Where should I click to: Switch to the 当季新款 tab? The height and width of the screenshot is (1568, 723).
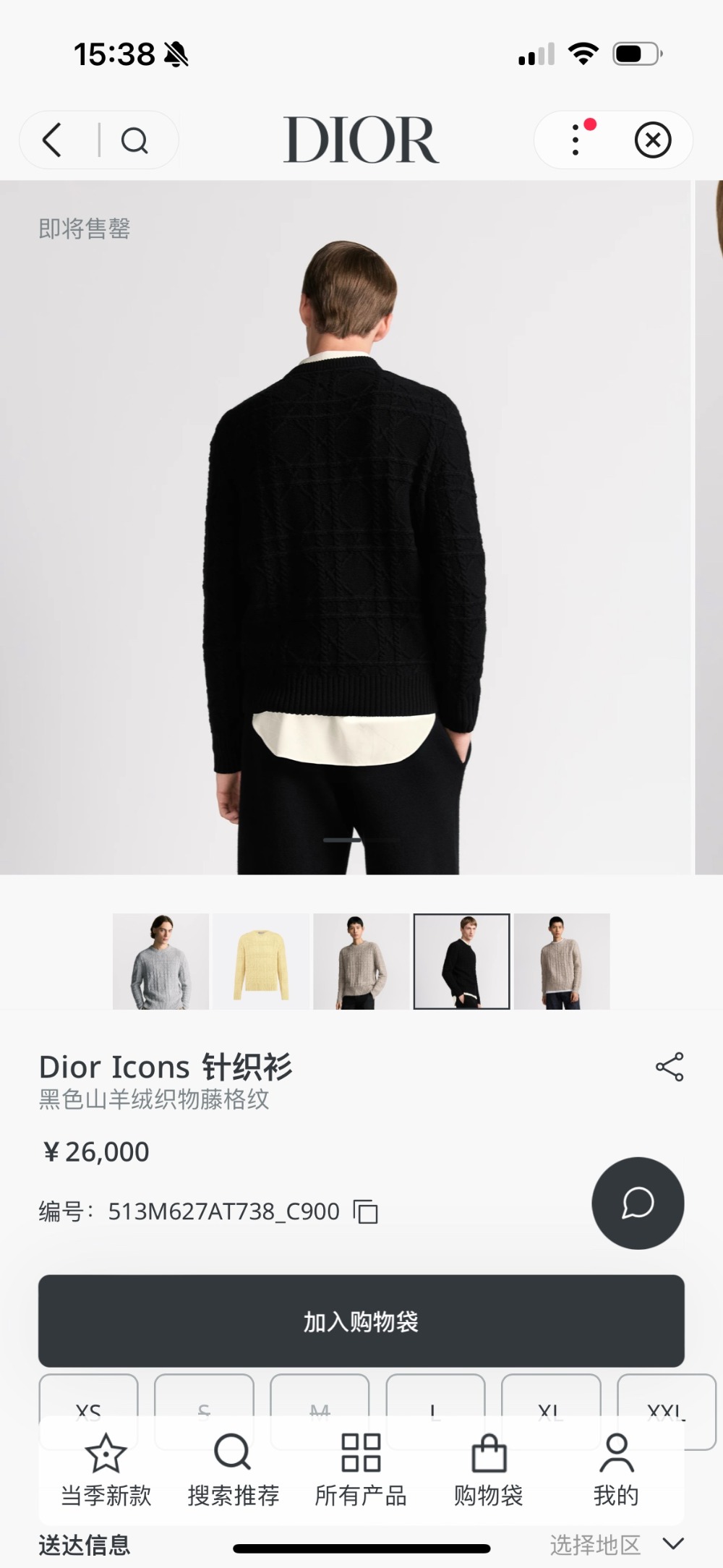(106, 1470)
